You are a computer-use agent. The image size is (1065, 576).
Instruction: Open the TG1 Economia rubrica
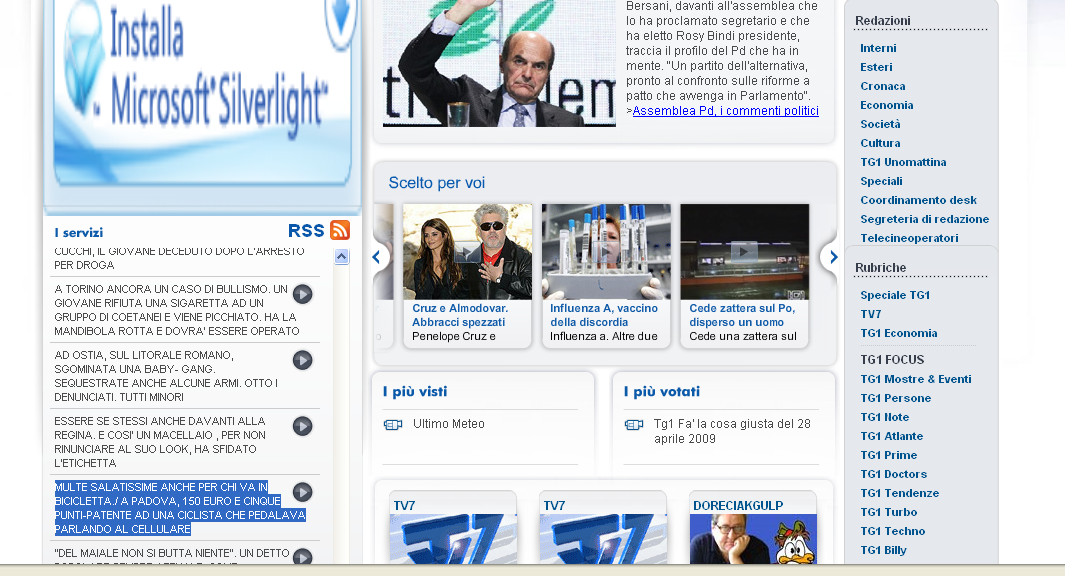[898, 333]
